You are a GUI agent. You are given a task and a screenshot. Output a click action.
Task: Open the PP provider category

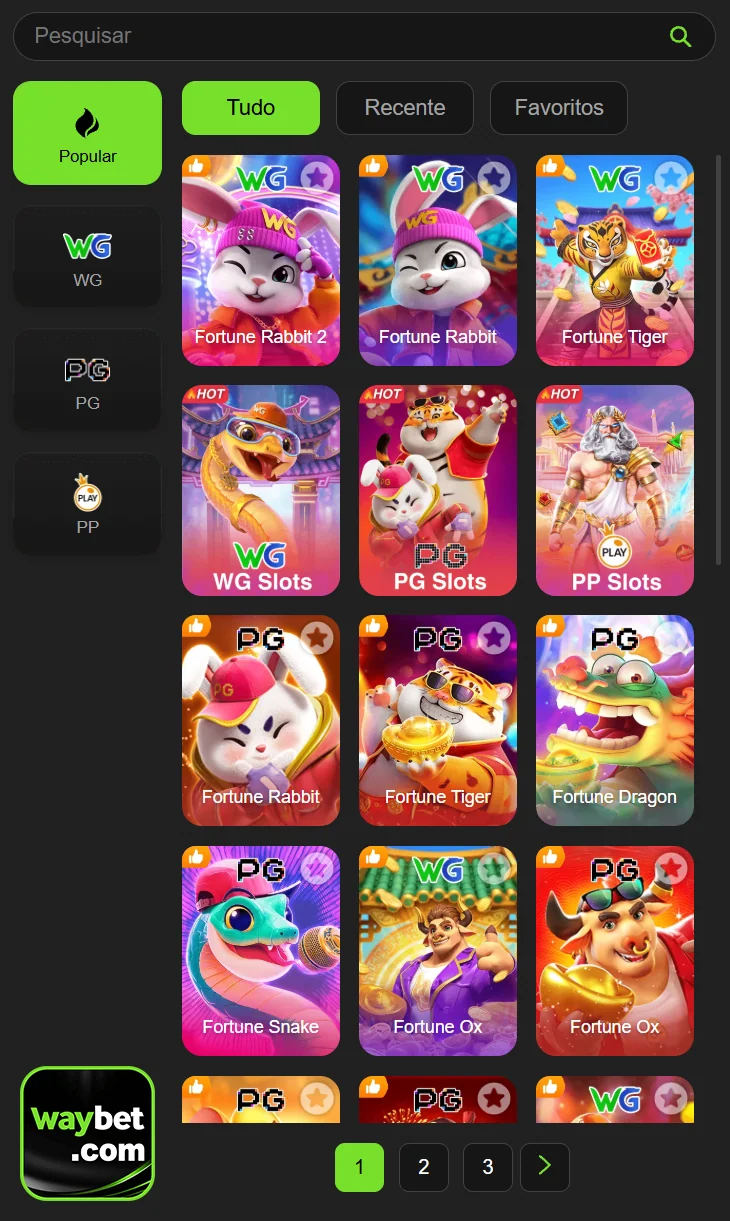pos(87,505)
